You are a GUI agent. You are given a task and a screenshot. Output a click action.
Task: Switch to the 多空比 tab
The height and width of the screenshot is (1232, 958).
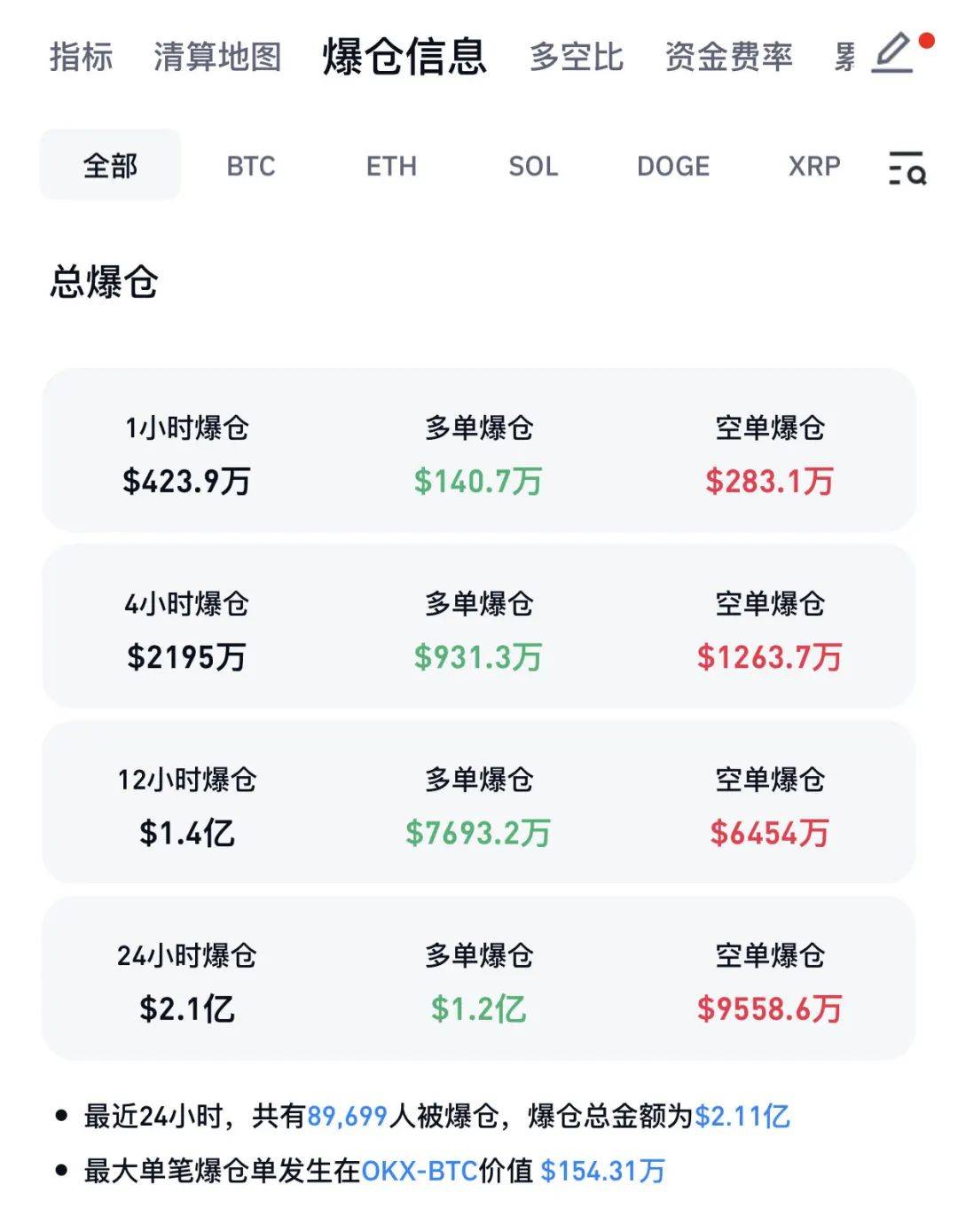(577, 58)
